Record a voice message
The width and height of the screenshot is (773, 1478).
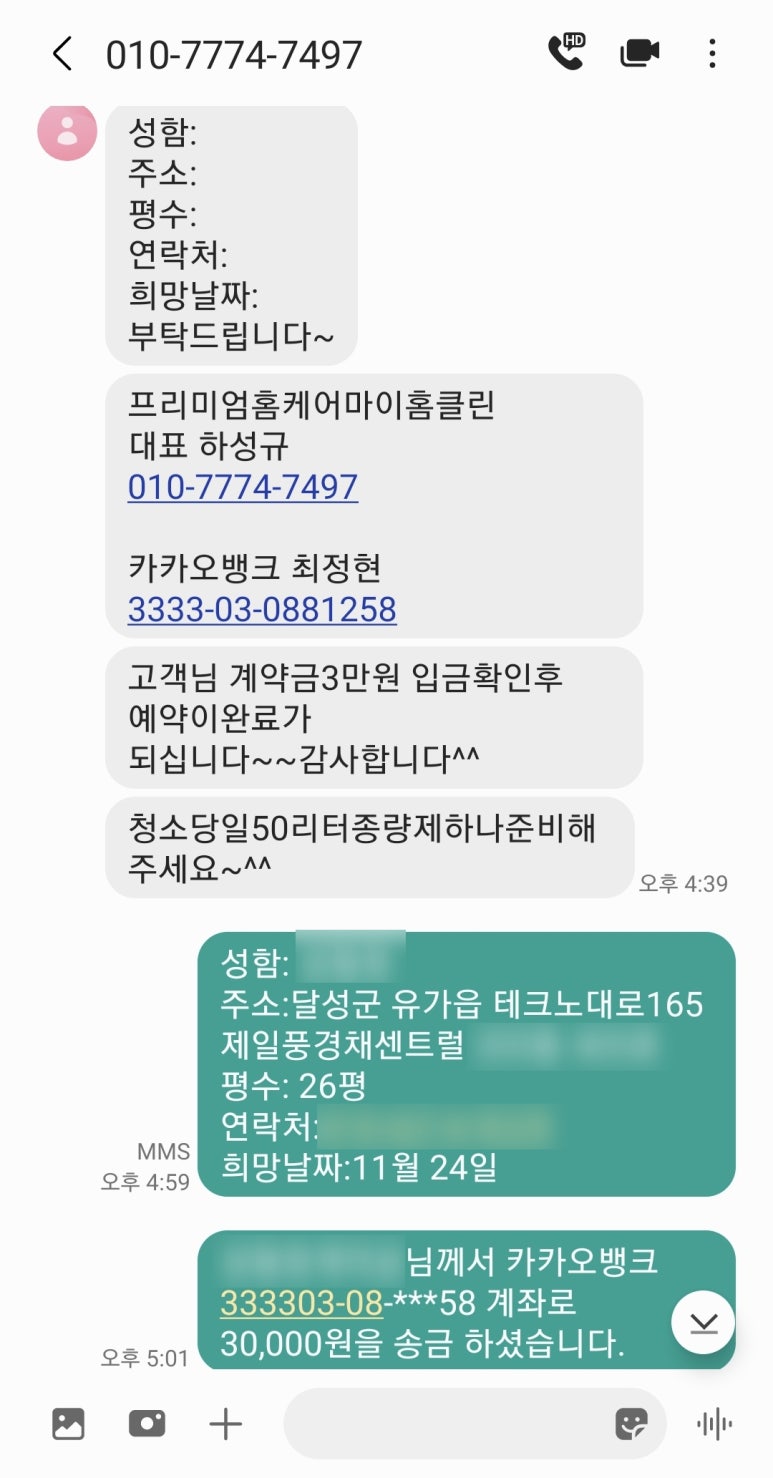[x=714, y=1423]
